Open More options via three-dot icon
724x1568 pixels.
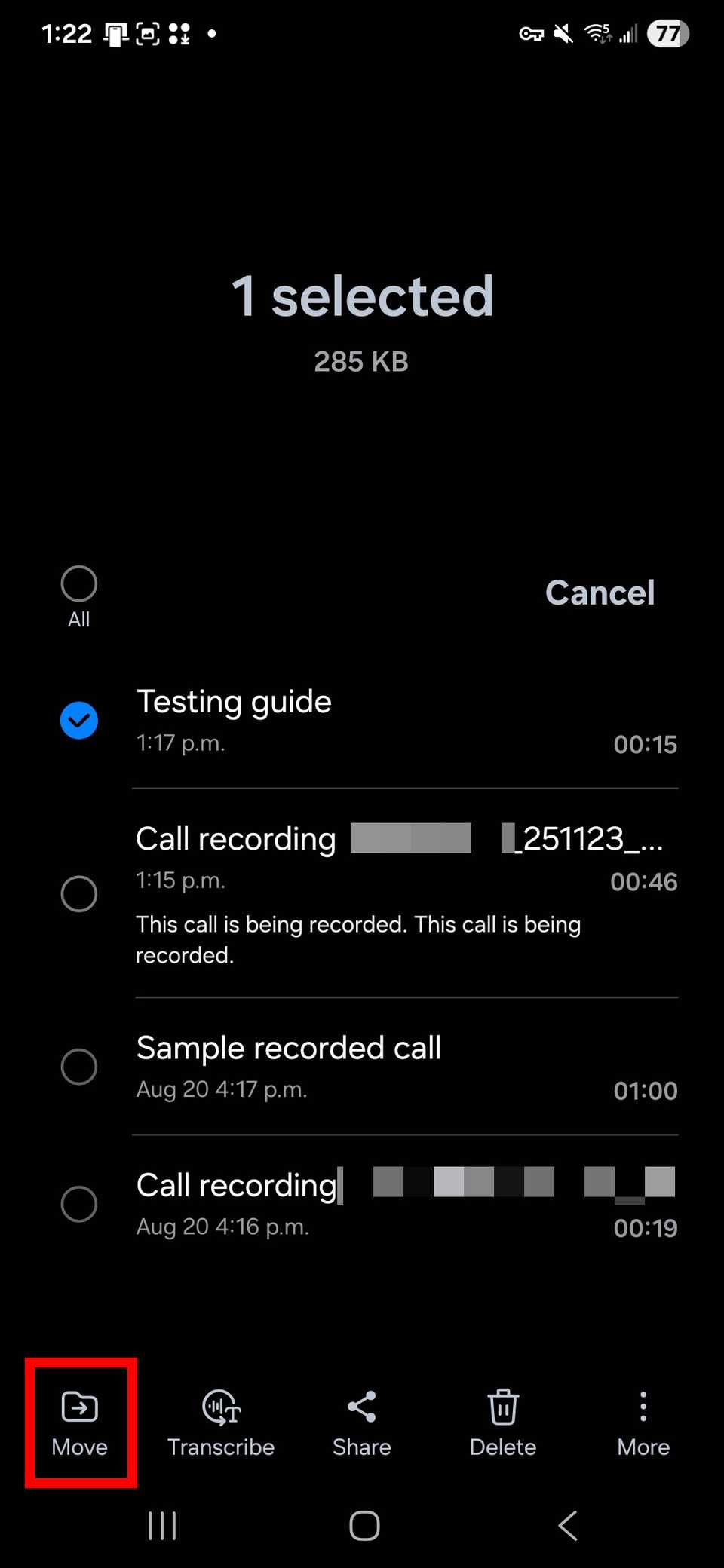tap(643, 1422)
